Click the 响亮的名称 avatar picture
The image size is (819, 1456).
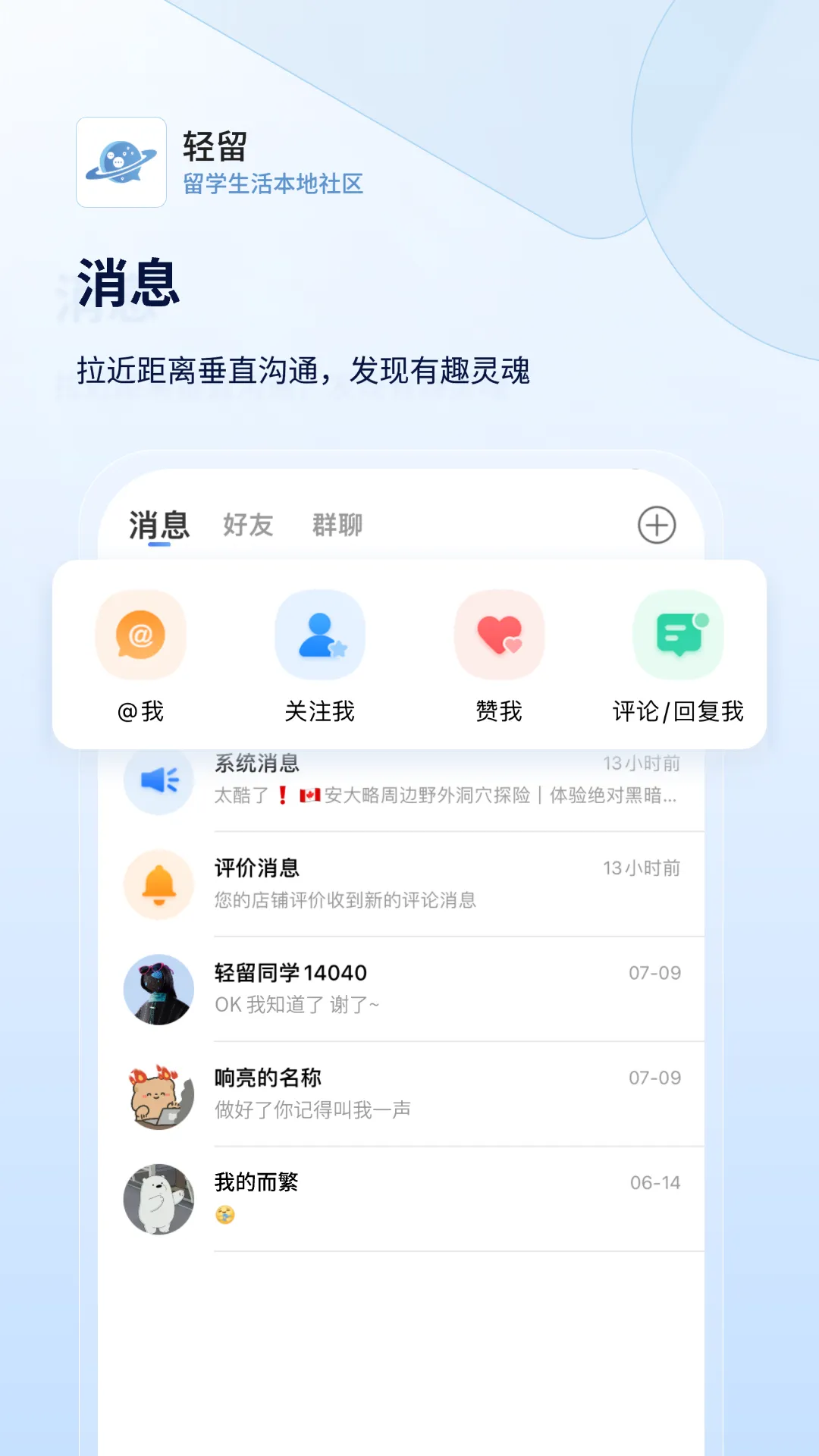point(158,1094)
